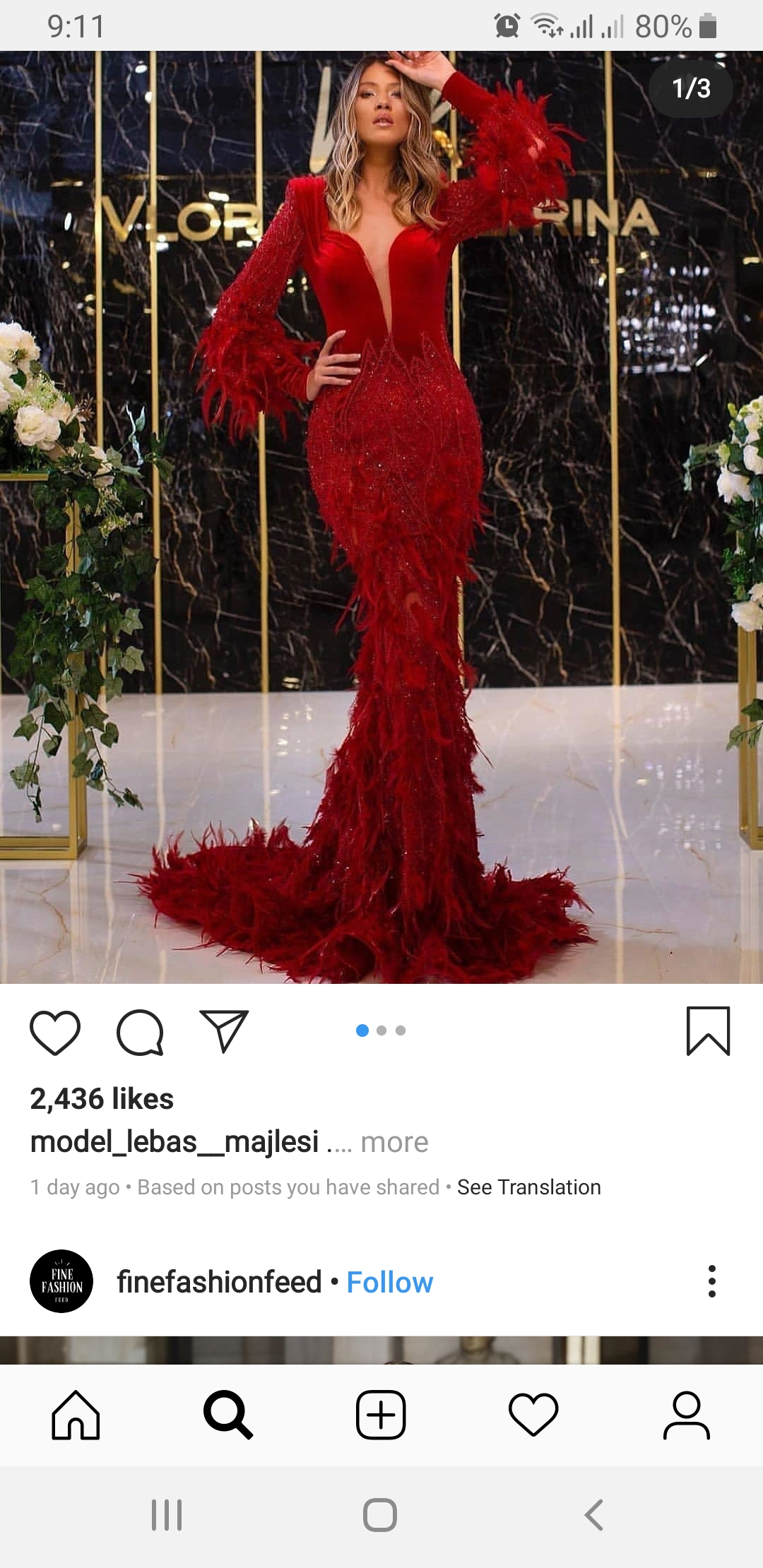
Task: Create a new post with plus tab
Action: tap(381, 1415)
